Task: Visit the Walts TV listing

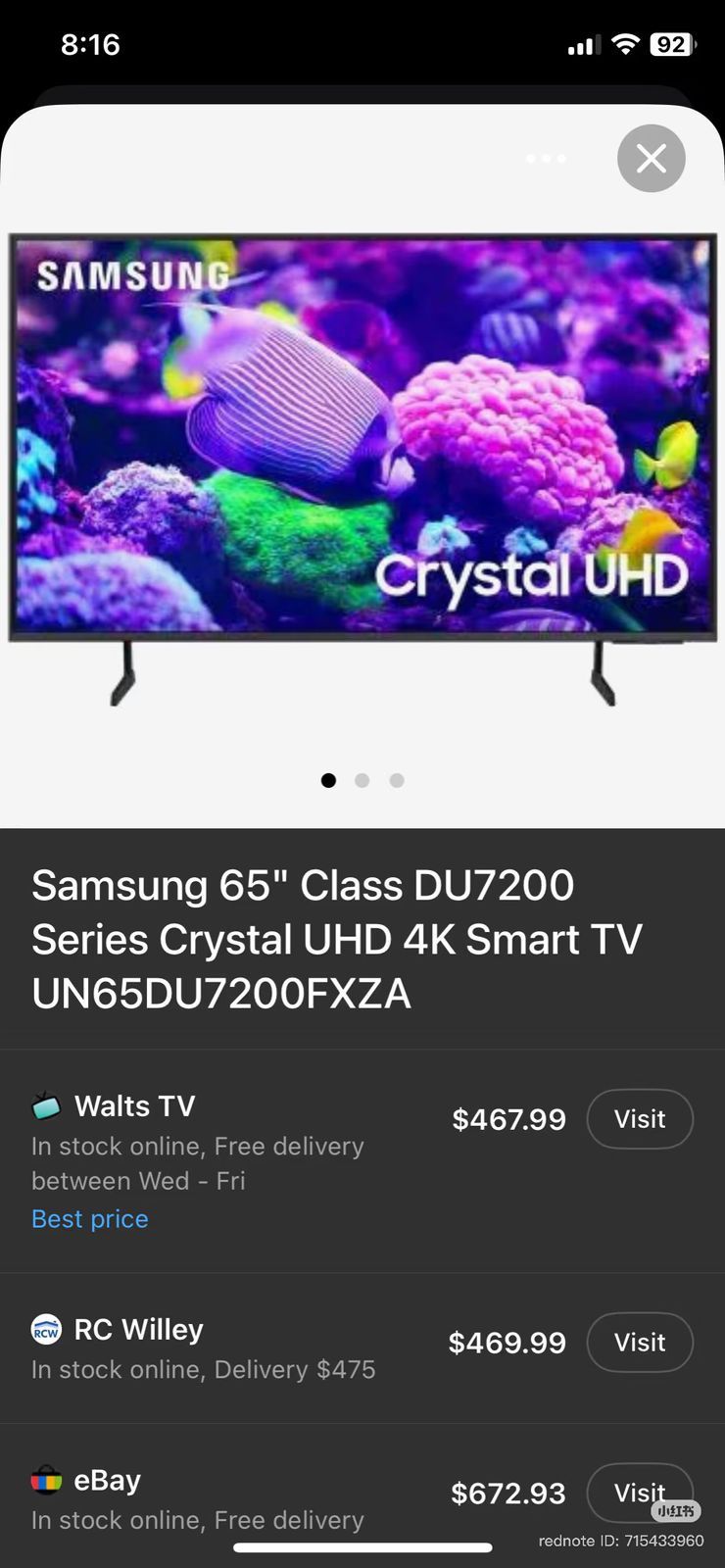Action: point(640,1118)
